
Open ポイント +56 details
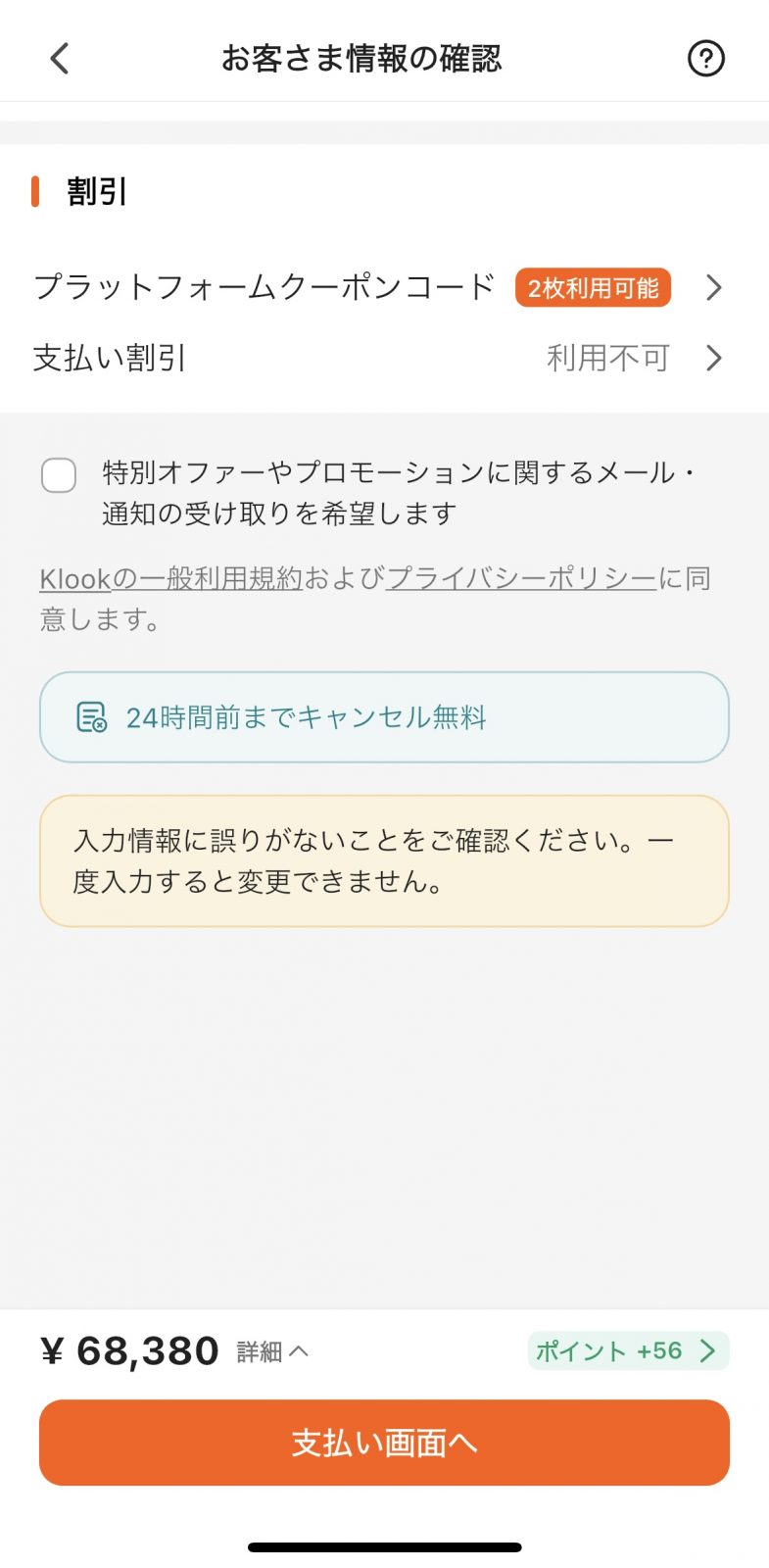tap(628, 1351)
